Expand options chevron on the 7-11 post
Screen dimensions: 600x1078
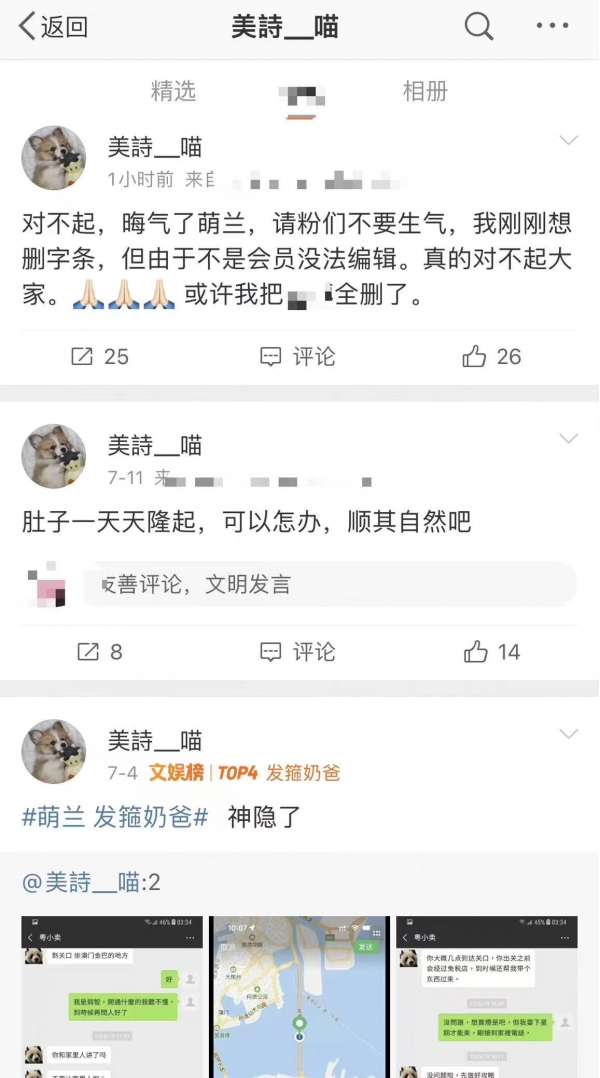(568, 439)
